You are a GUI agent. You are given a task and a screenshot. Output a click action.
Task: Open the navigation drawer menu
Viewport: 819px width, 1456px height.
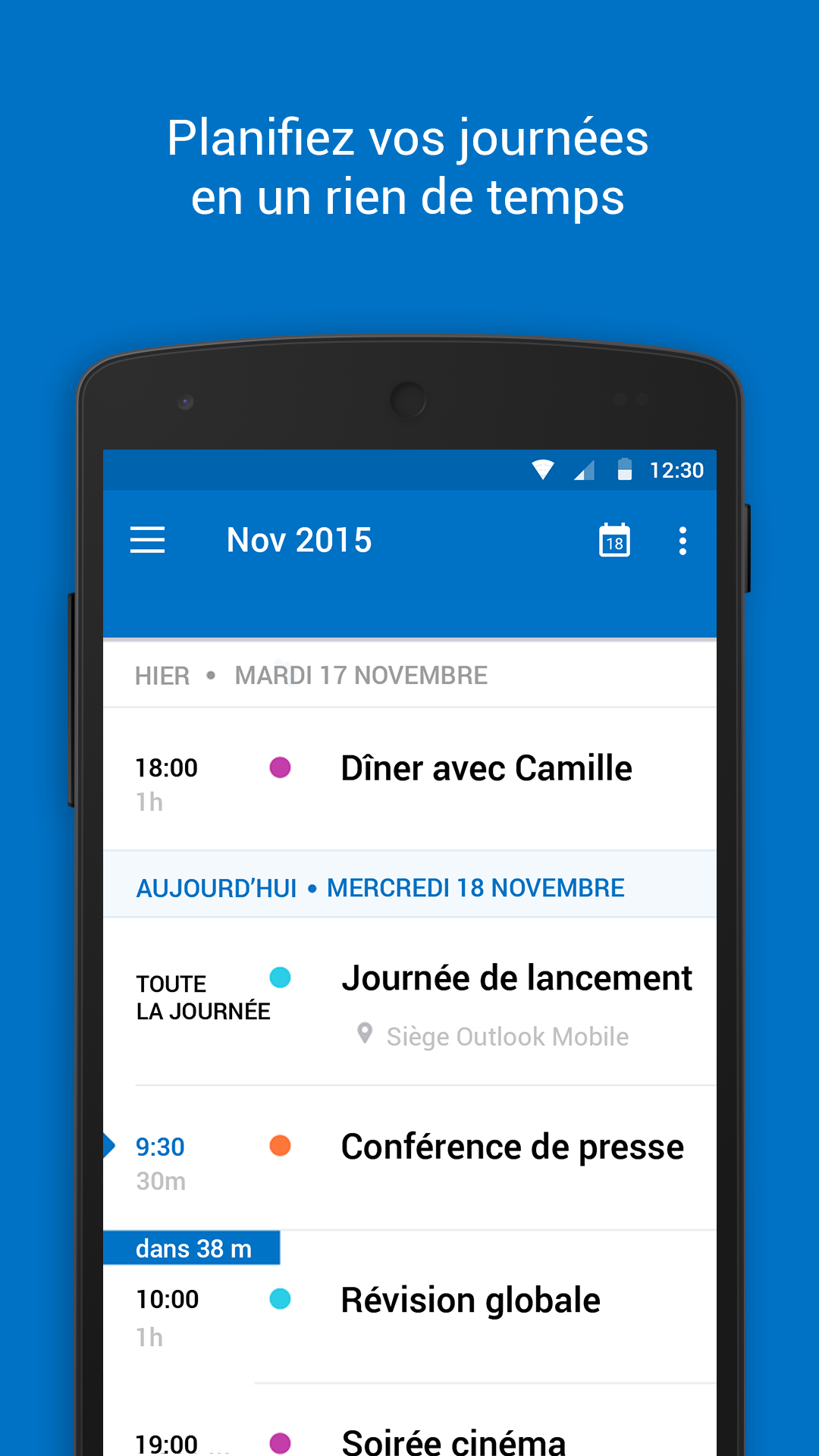[147, 540]
